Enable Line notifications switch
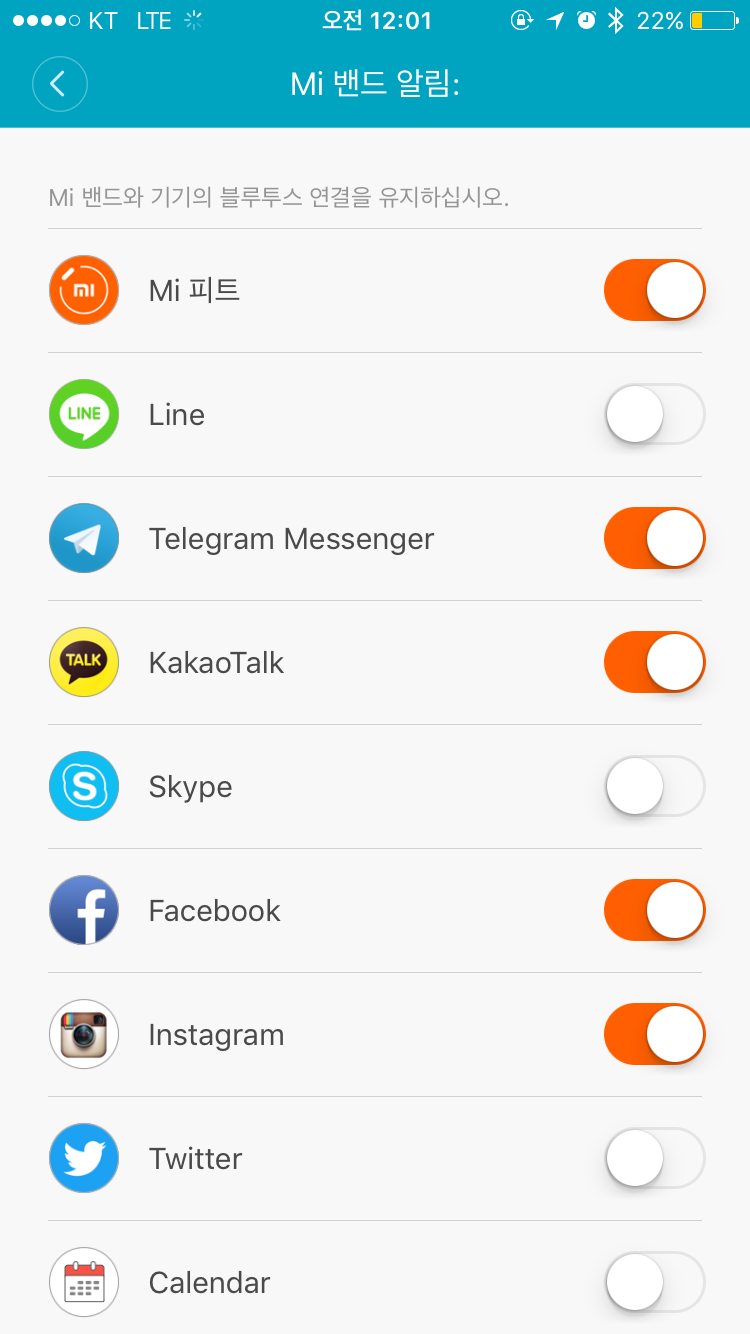 click(654, 415)
